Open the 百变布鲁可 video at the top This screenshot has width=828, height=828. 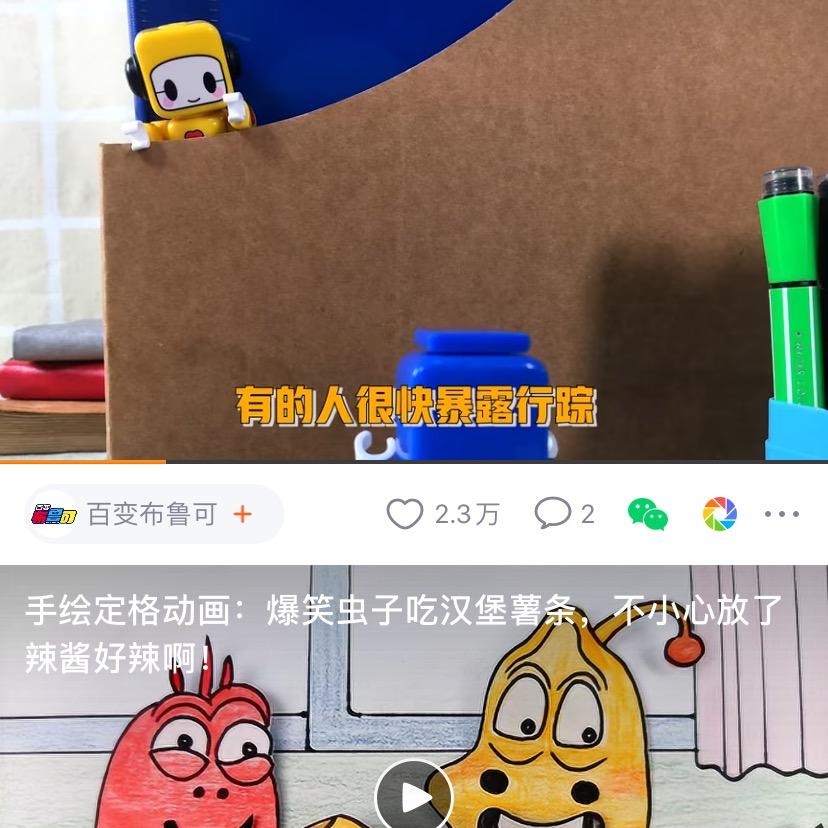point(414,230)
